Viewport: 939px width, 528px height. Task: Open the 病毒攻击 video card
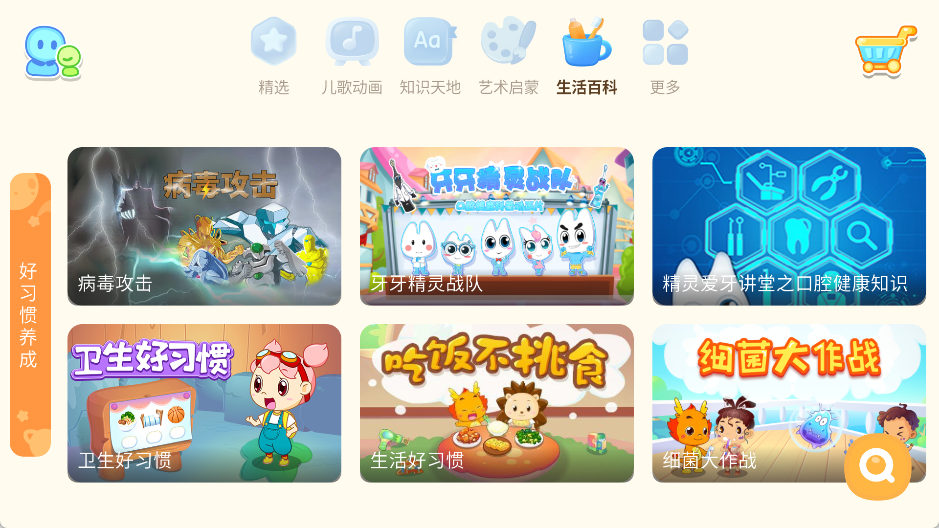[204, 226]
